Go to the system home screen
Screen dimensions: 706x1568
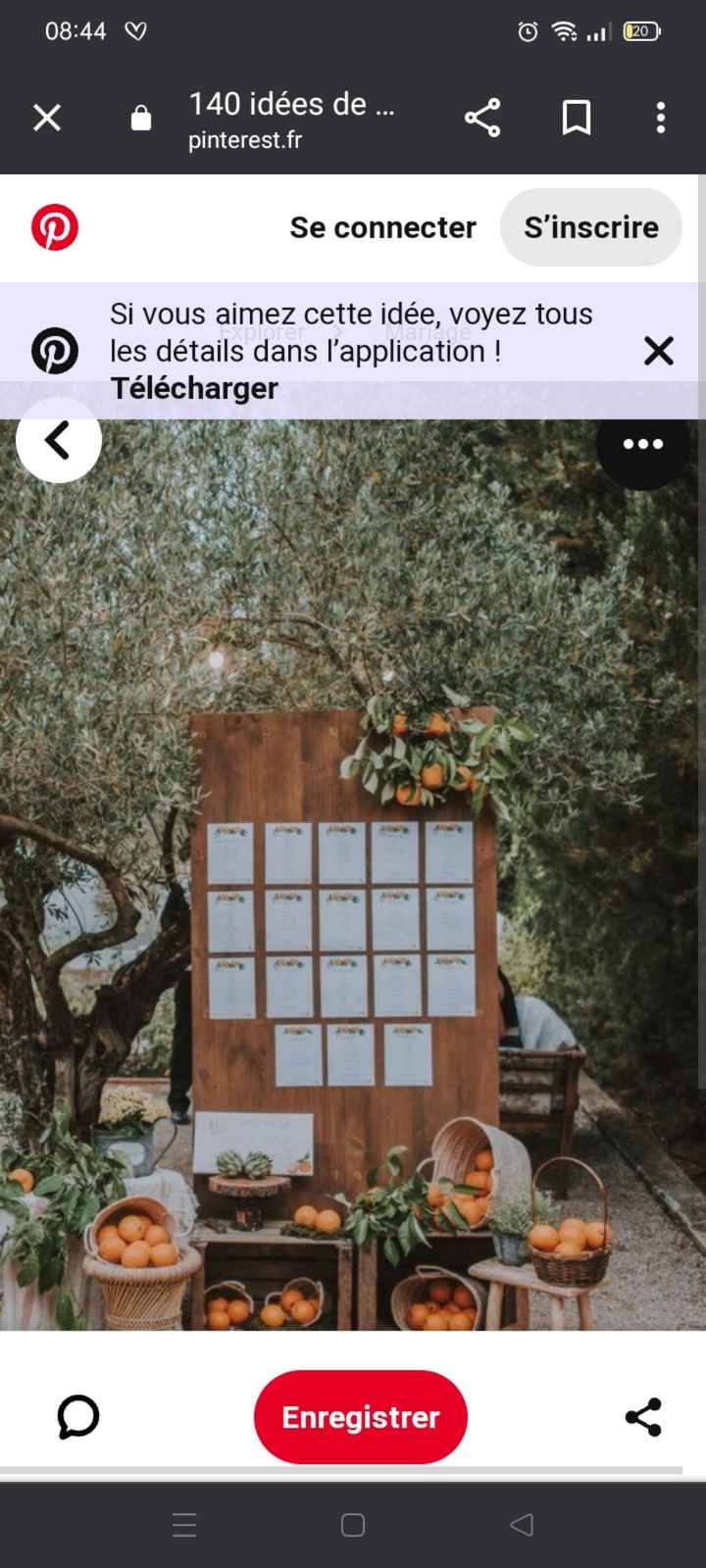pos(353,1525)
